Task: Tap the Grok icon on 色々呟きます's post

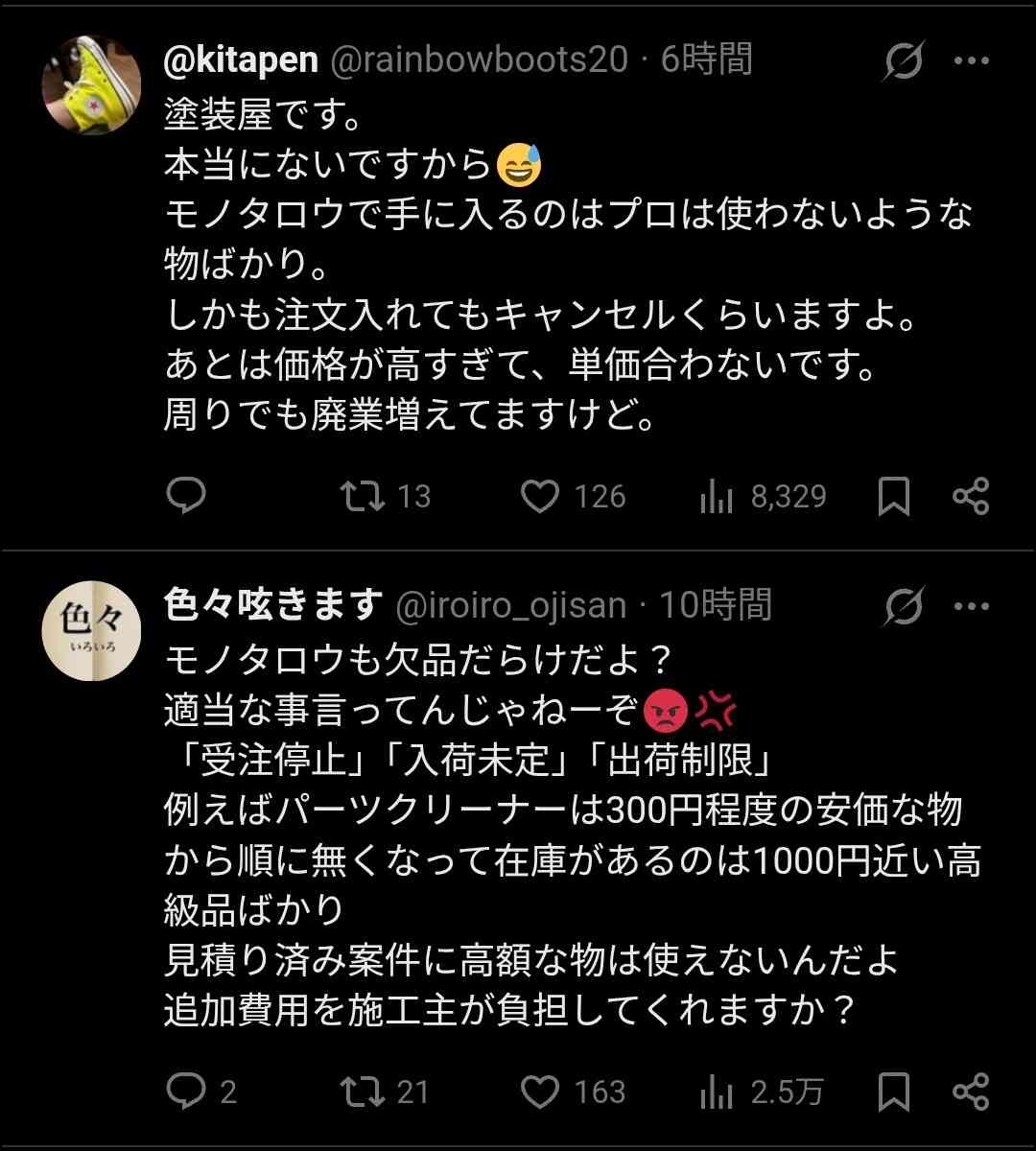Action: [903, 606]
